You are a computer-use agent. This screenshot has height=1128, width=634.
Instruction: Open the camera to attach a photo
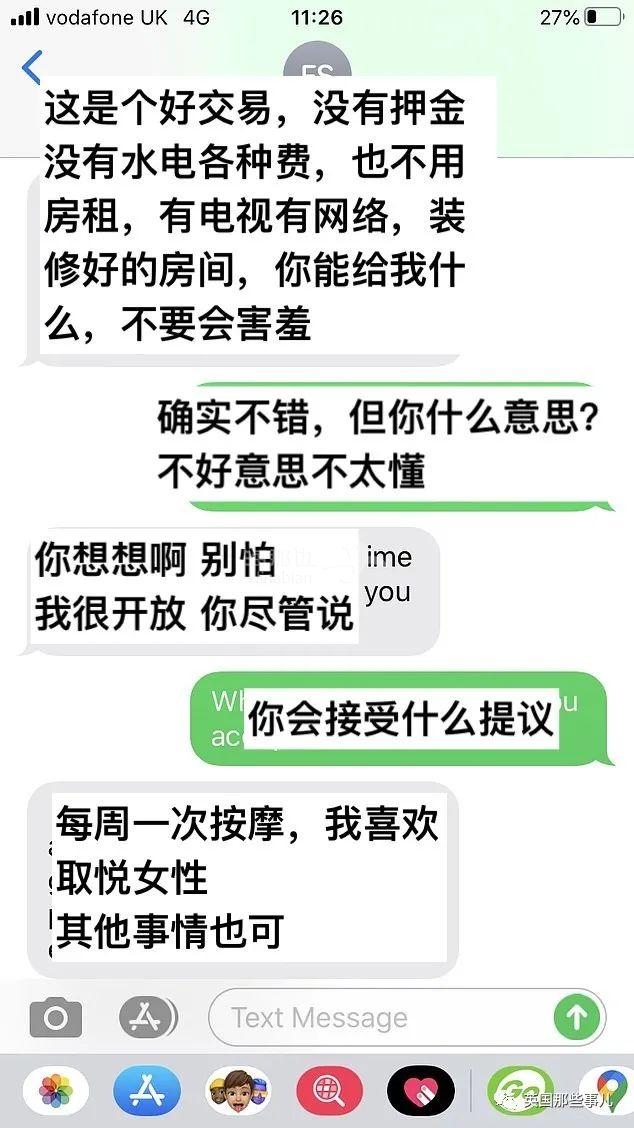(55, 1018)
